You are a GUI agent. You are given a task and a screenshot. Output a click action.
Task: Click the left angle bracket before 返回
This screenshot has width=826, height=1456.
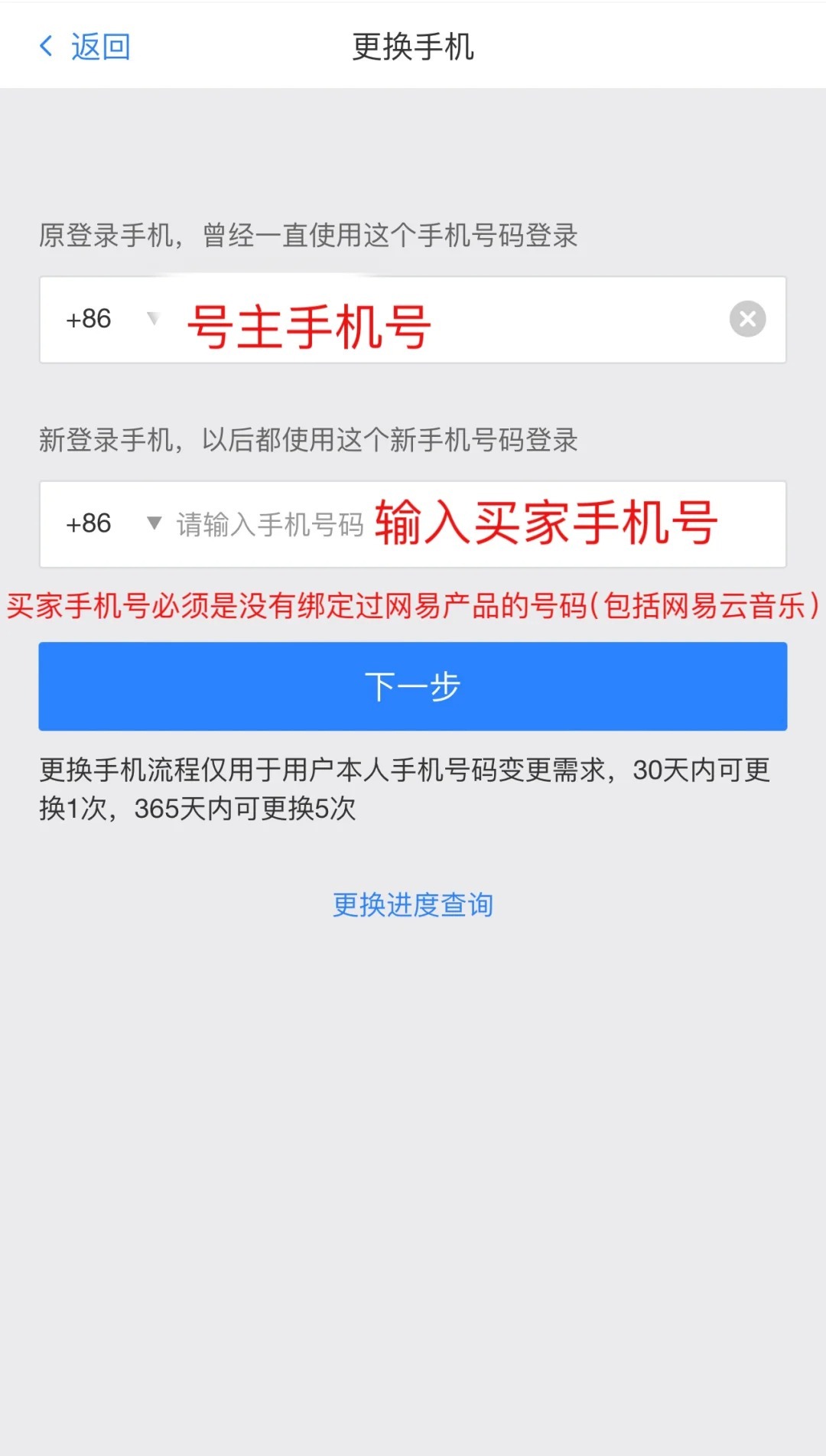point(47,45)
